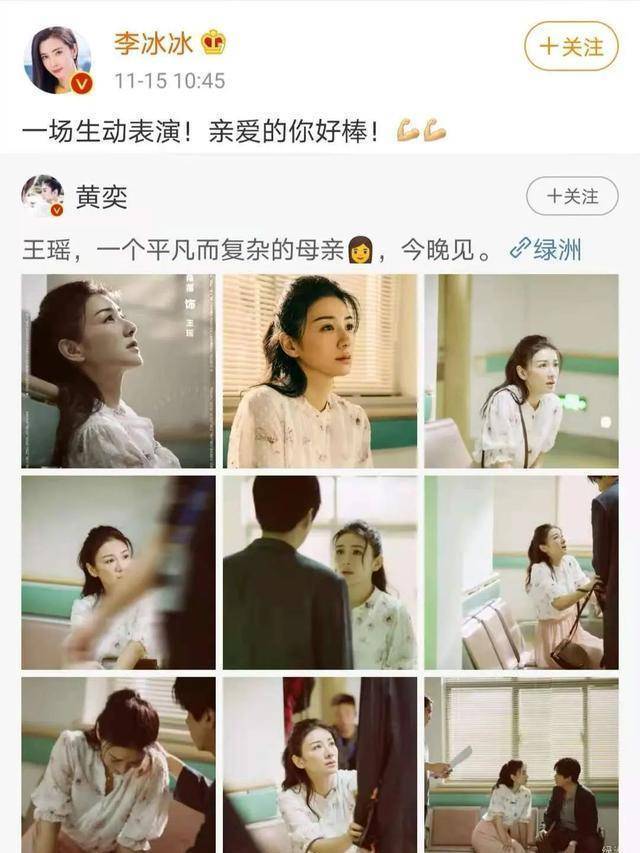Open the 绿洲 link
This screenshot has width=640, height=853.
[546, 249]
